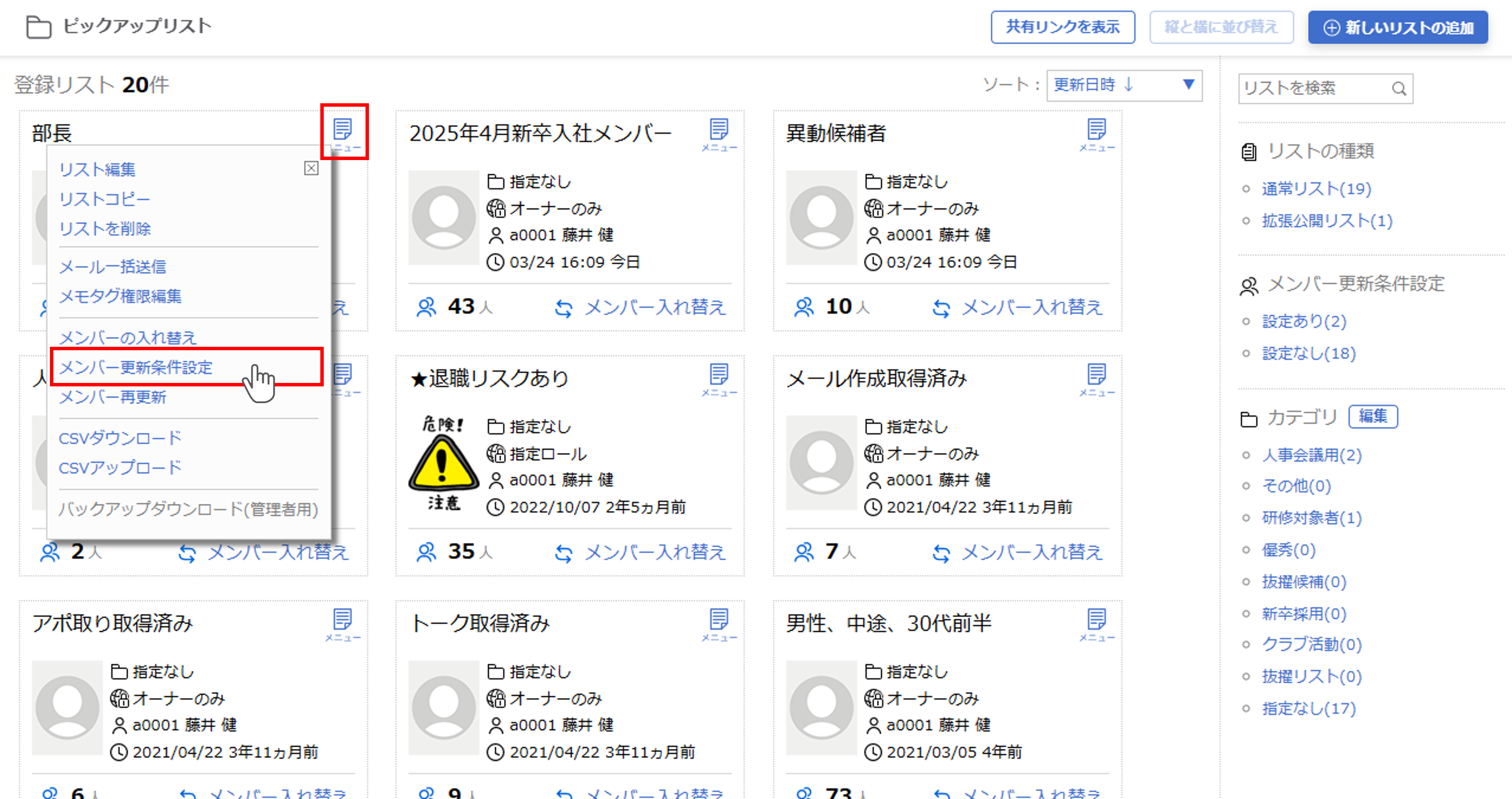
Task: Tap リストを削除 in the menu
Action: click(x=105, y=228)
